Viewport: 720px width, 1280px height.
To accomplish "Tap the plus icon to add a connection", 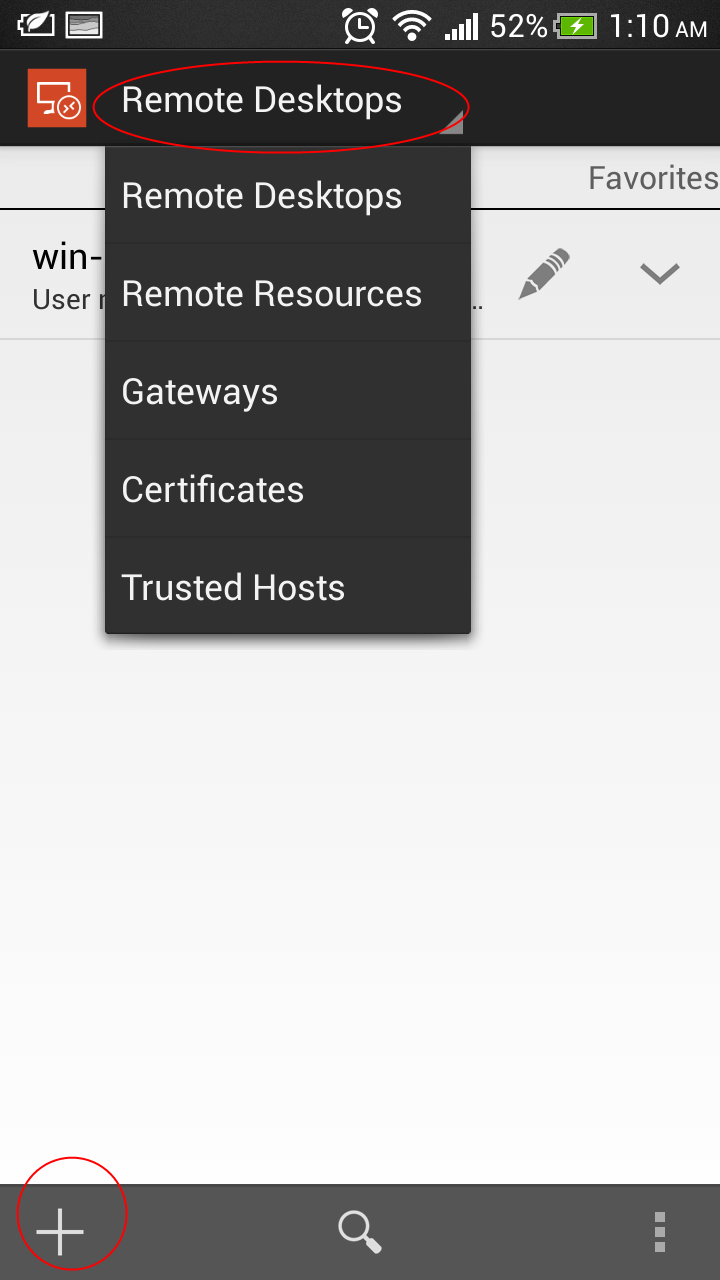I will click(62, 1231).
